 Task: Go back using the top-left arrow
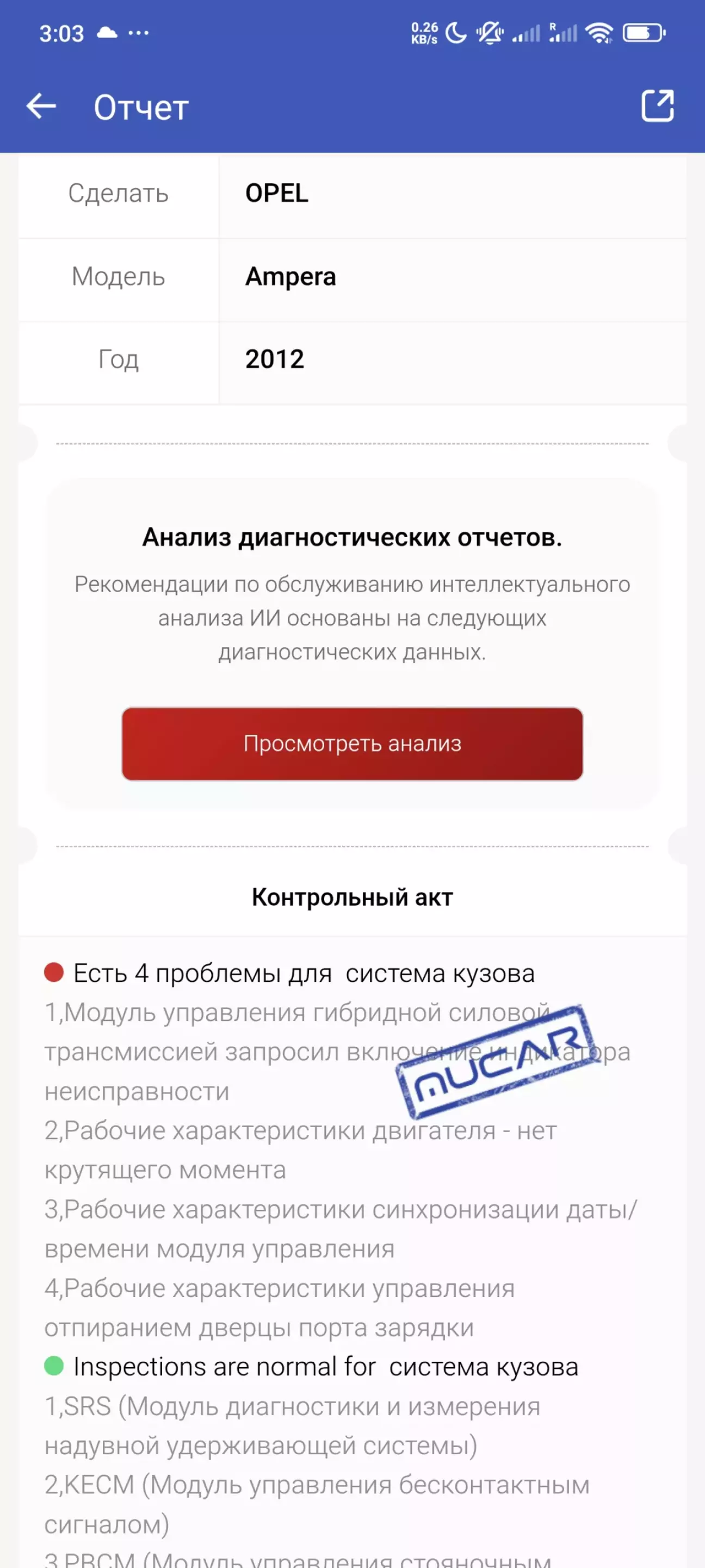[41, 107]
